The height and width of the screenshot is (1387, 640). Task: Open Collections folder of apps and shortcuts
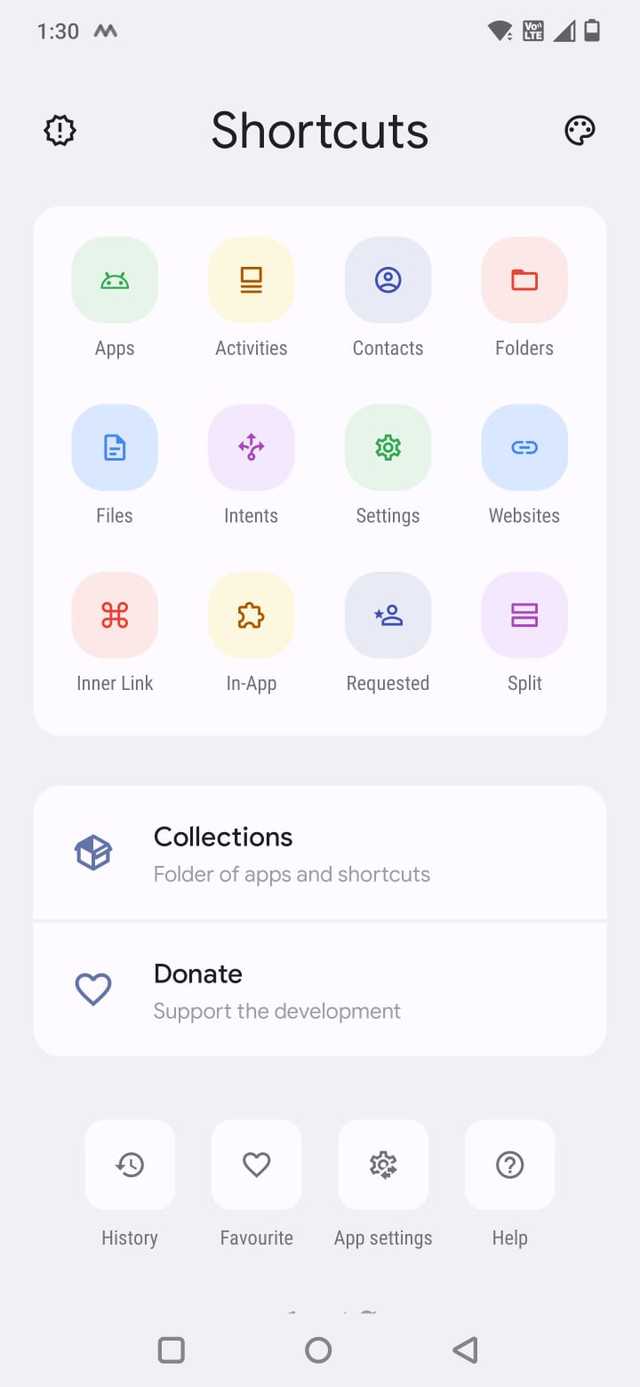pos(320,853)
